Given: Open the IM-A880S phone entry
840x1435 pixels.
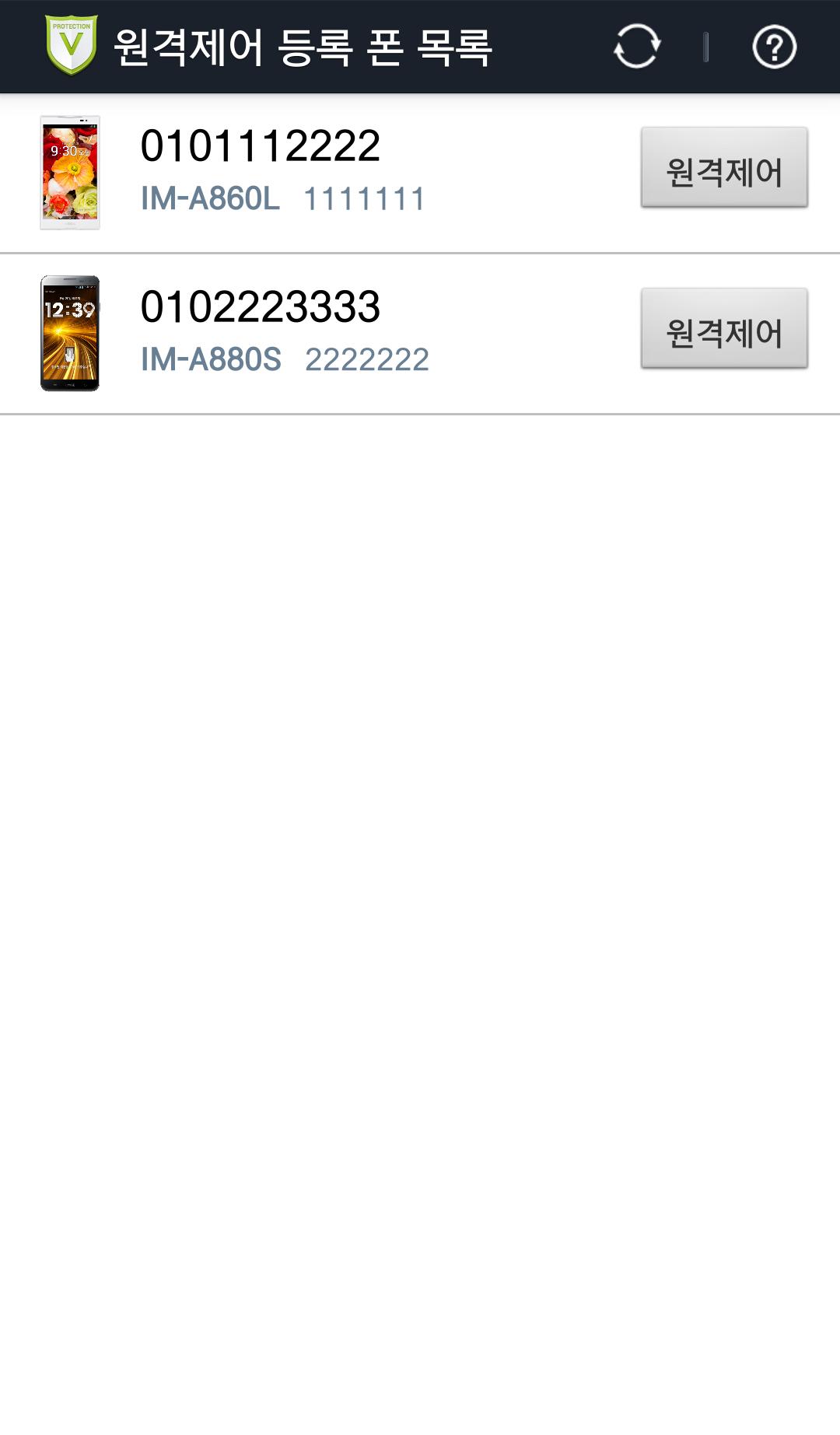Looking at the screenshot, I should point(311,333).
